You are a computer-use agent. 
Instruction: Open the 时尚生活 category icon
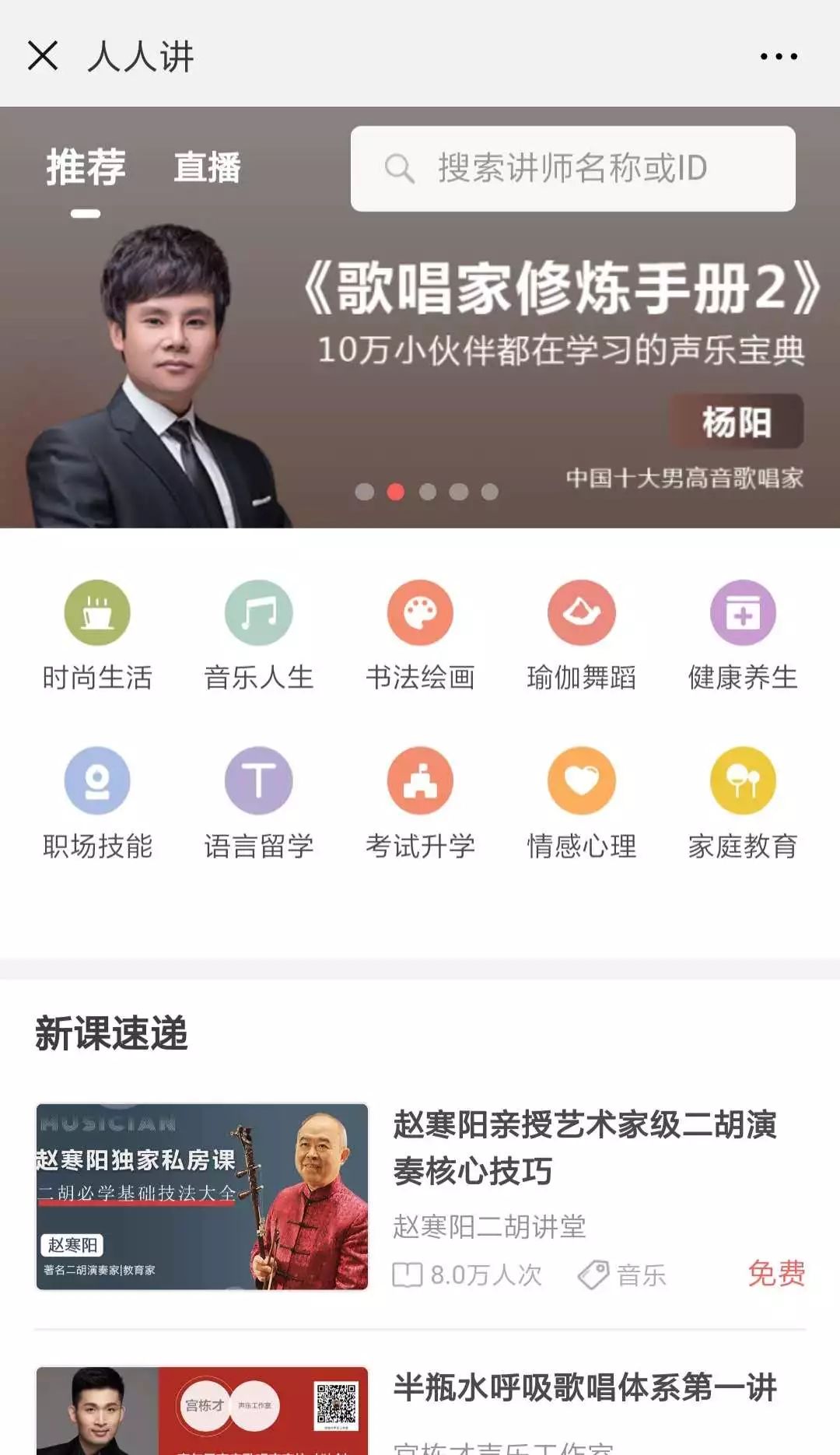[x=96, y=613]
